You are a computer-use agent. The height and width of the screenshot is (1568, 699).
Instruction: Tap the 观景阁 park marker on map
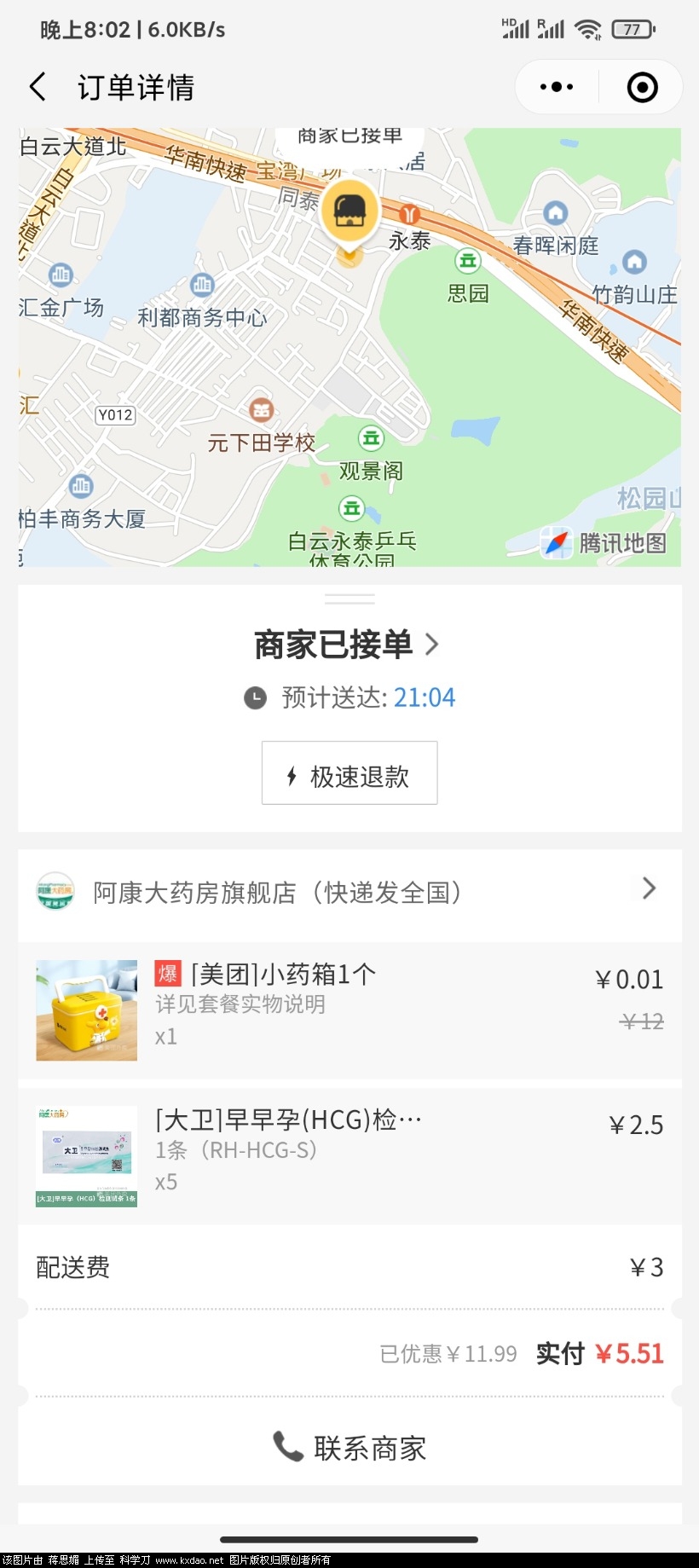(x=371, y=439)
